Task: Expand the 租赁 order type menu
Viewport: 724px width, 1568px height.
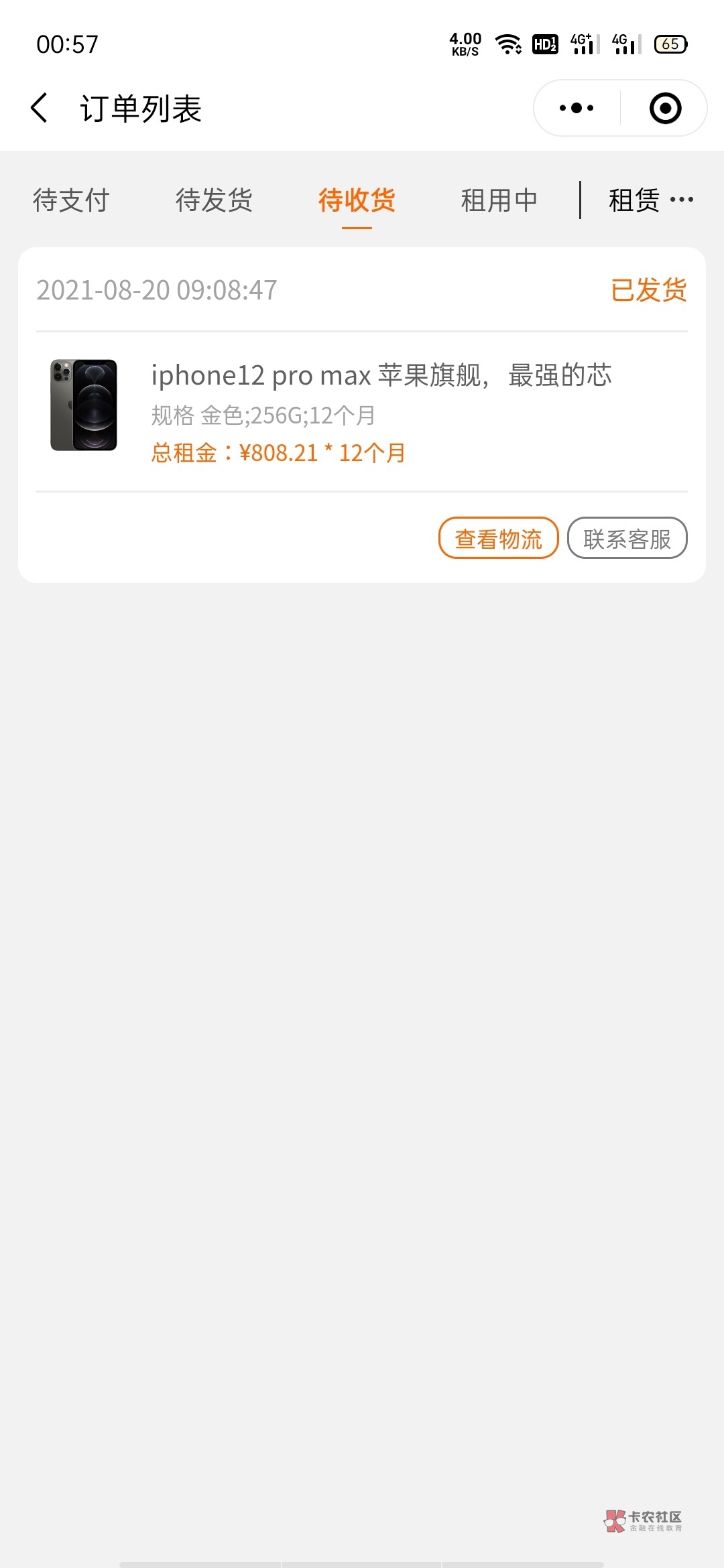Action: coord(650,200)
